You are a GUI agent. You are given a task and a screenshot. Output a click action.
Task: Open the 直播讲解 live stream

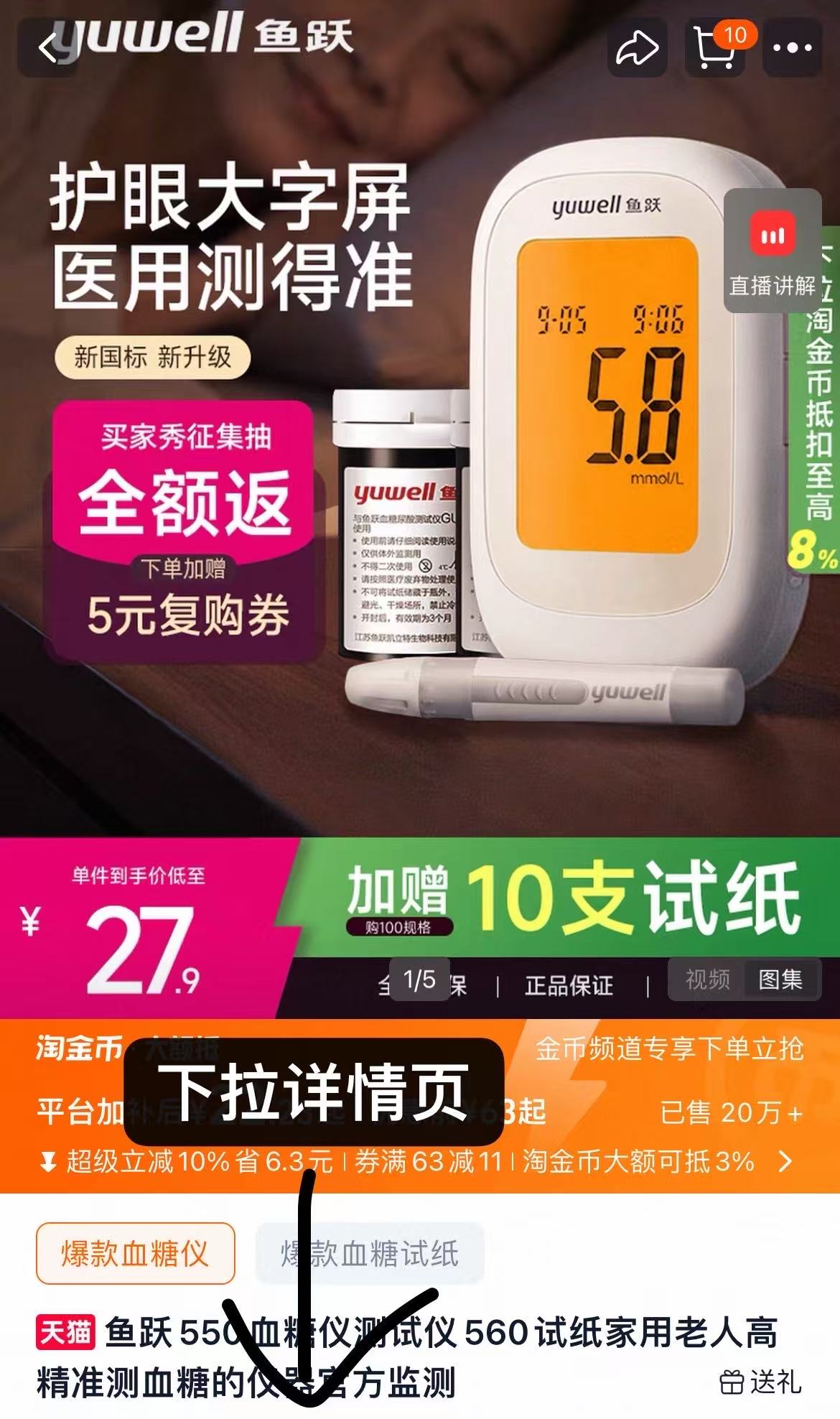[x=773, y=251]
